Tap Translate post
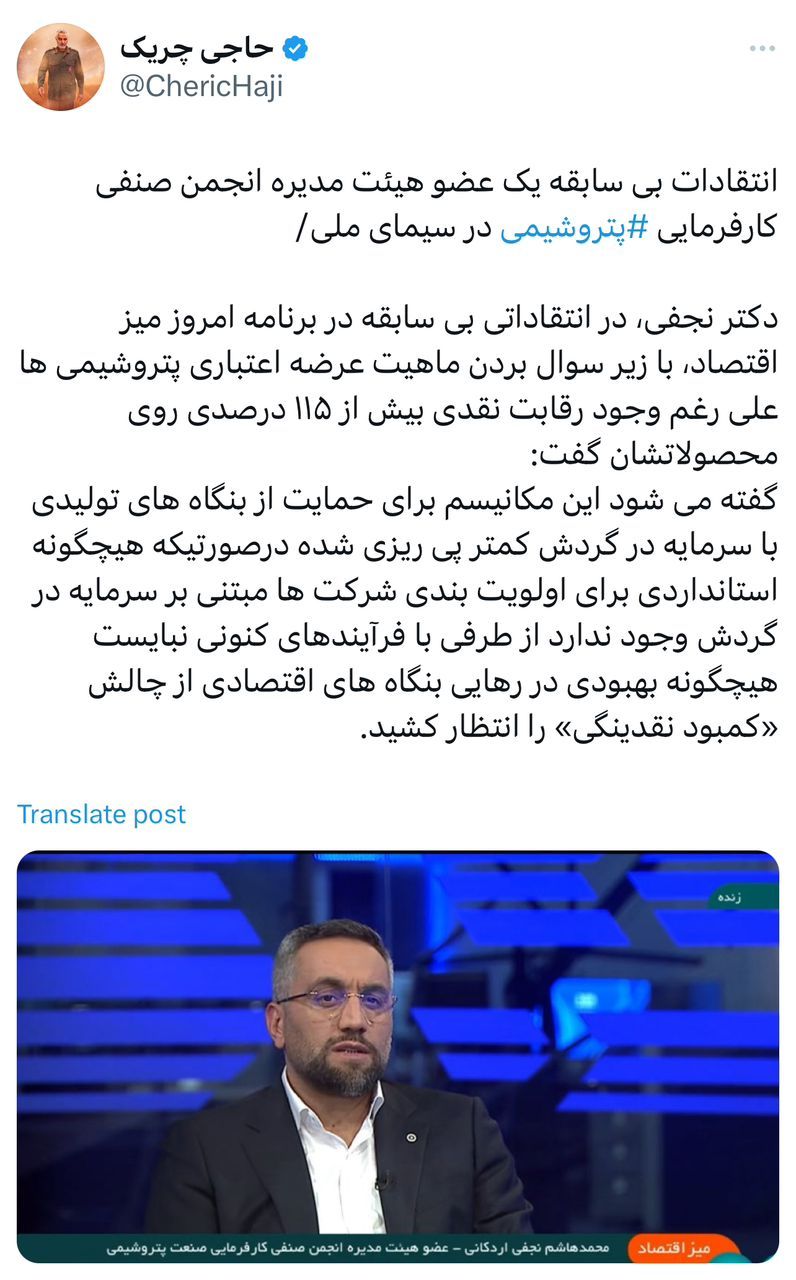Screen dimensions: 796x1280 102,814
